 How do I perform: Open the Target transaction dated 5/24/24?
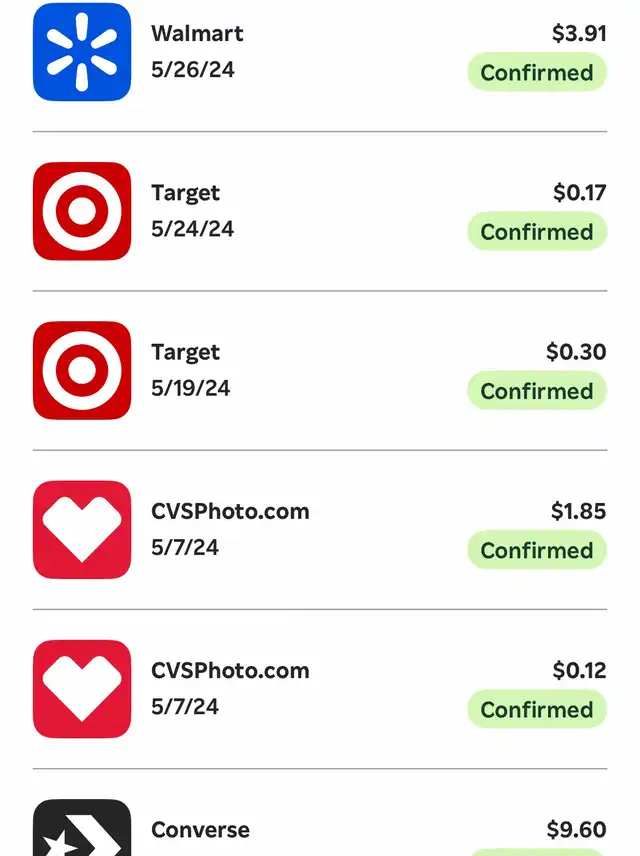[x=320, y=211]
